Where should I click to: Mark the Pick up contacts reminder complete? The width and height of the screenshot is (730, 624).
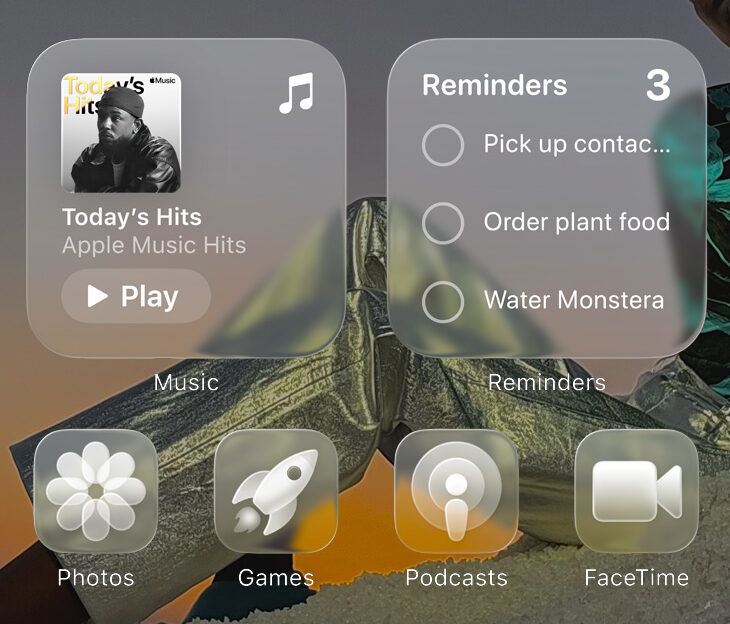443,145
